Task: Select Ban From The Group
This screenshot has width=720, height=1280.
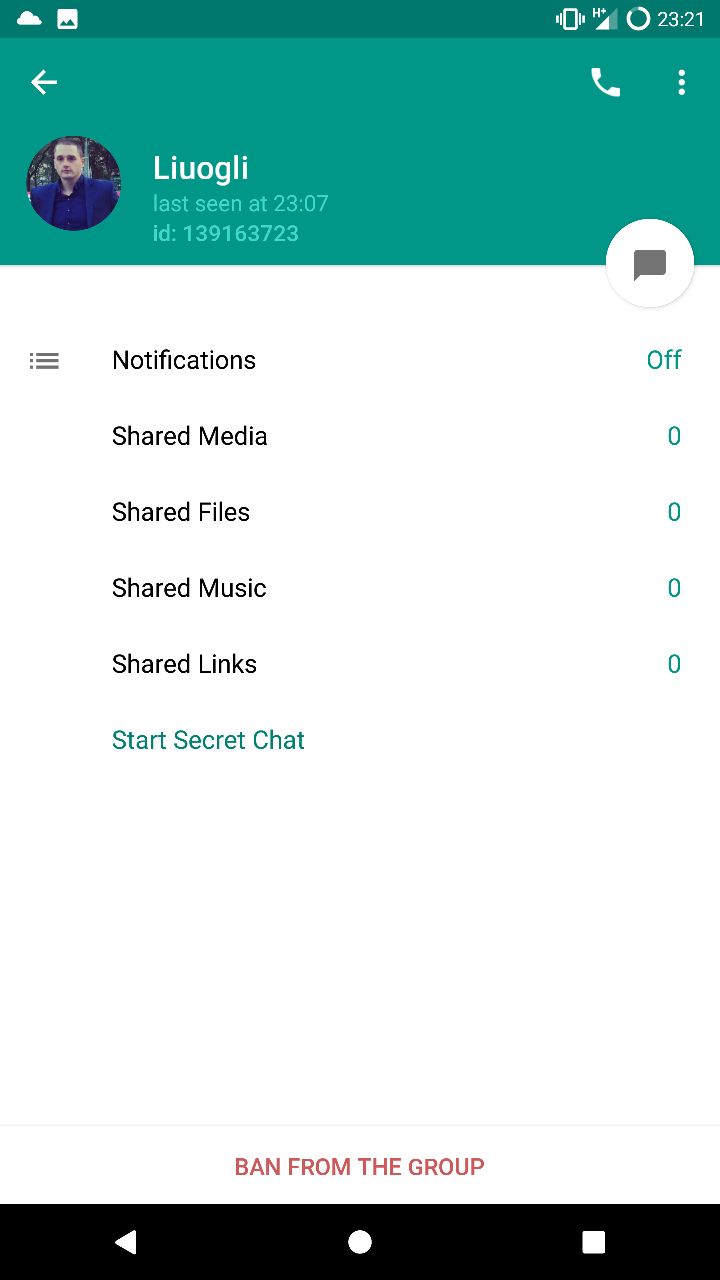Action: point(360,1166)
